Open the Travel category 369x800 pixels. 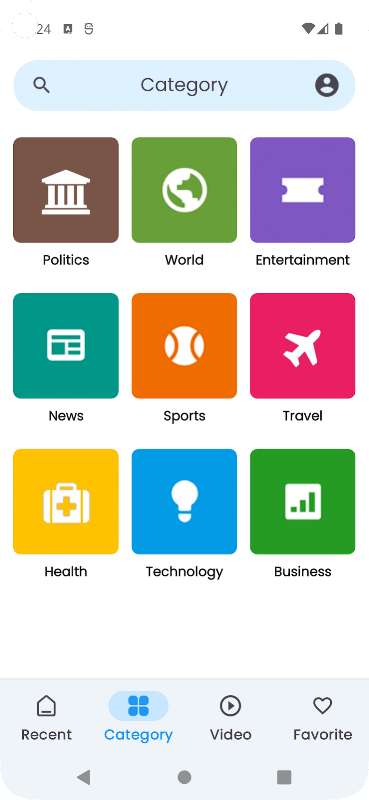click(303, 345)
